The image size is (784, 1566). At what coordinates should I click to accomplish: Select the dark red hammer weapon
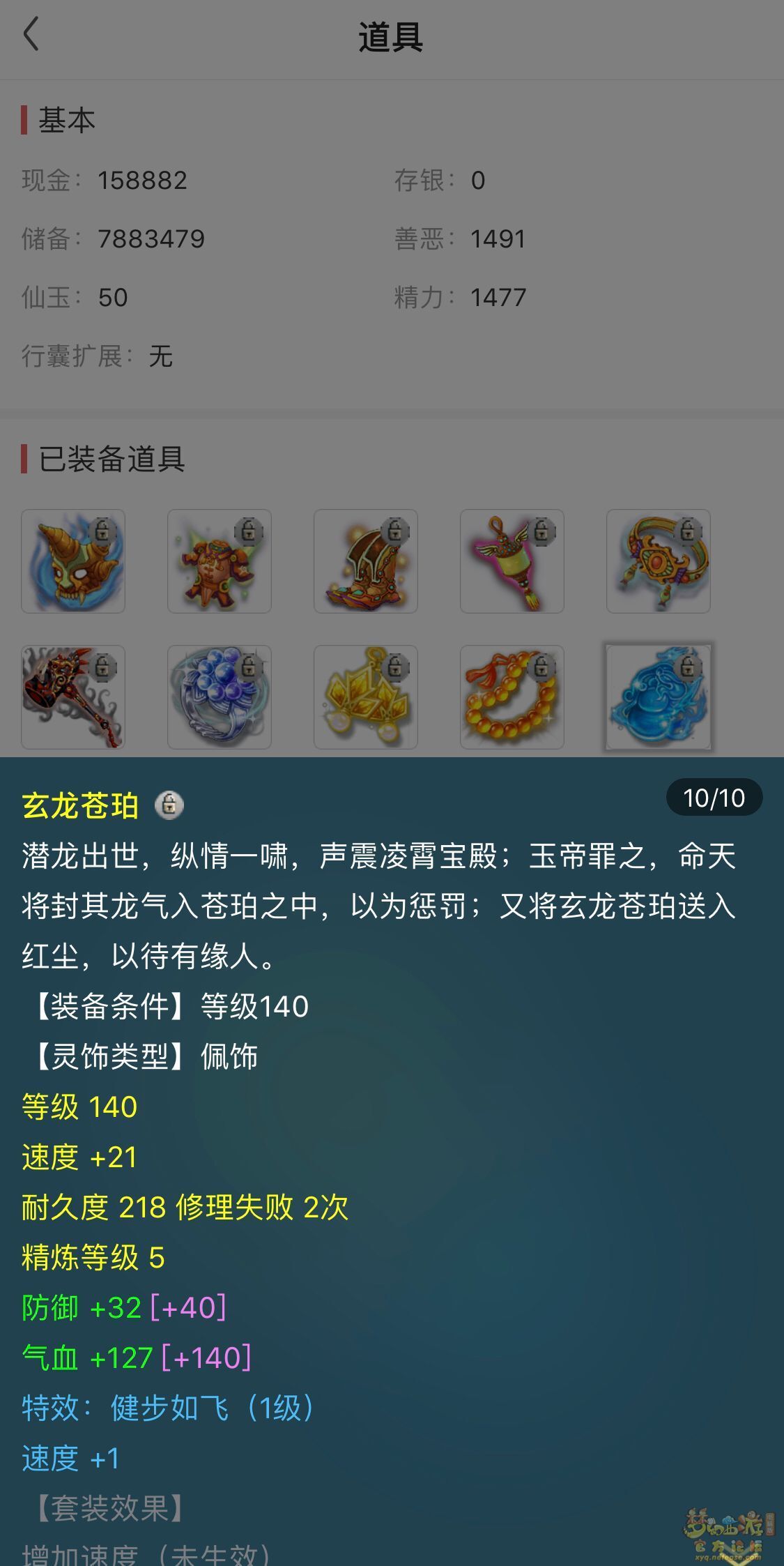73,697
